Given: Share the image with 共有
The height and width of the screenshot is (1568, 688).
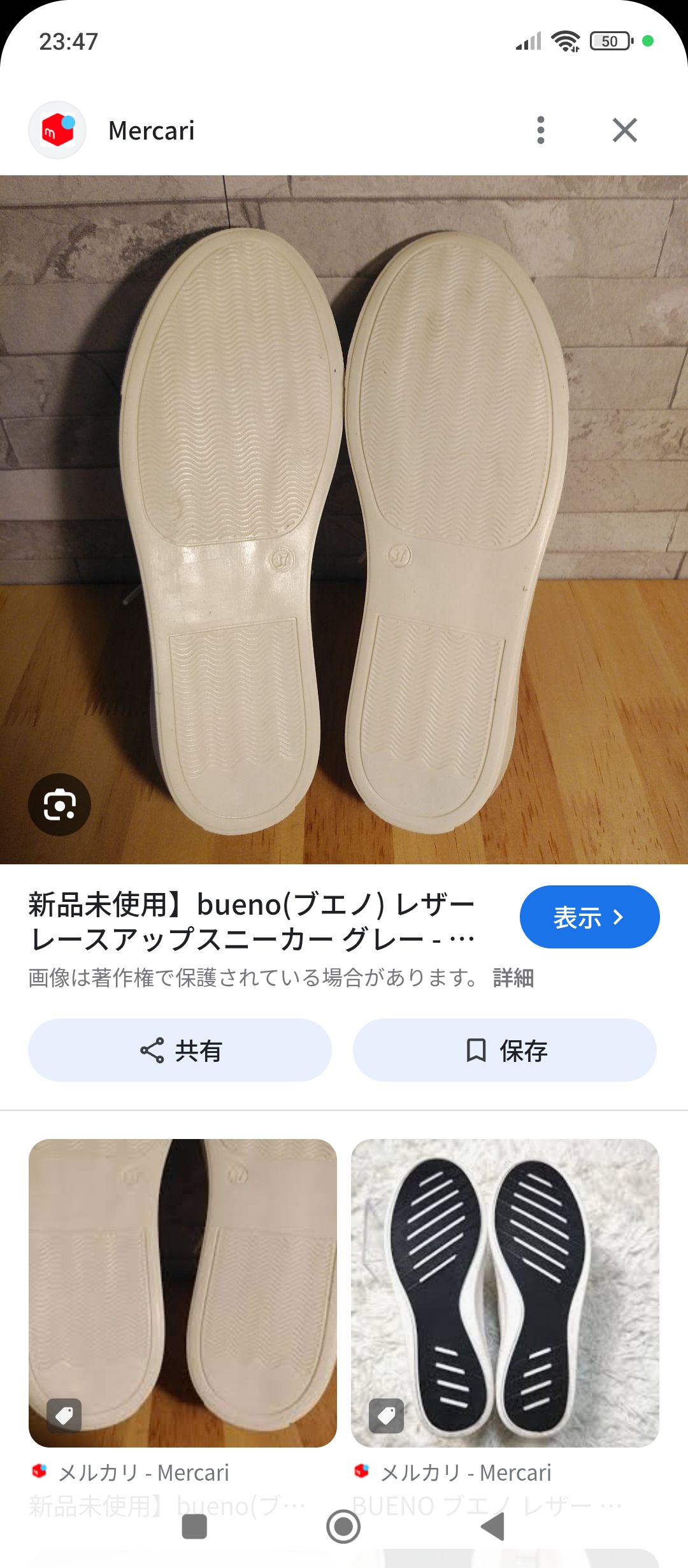Looking at the screenshot, I should [180, 1050].
